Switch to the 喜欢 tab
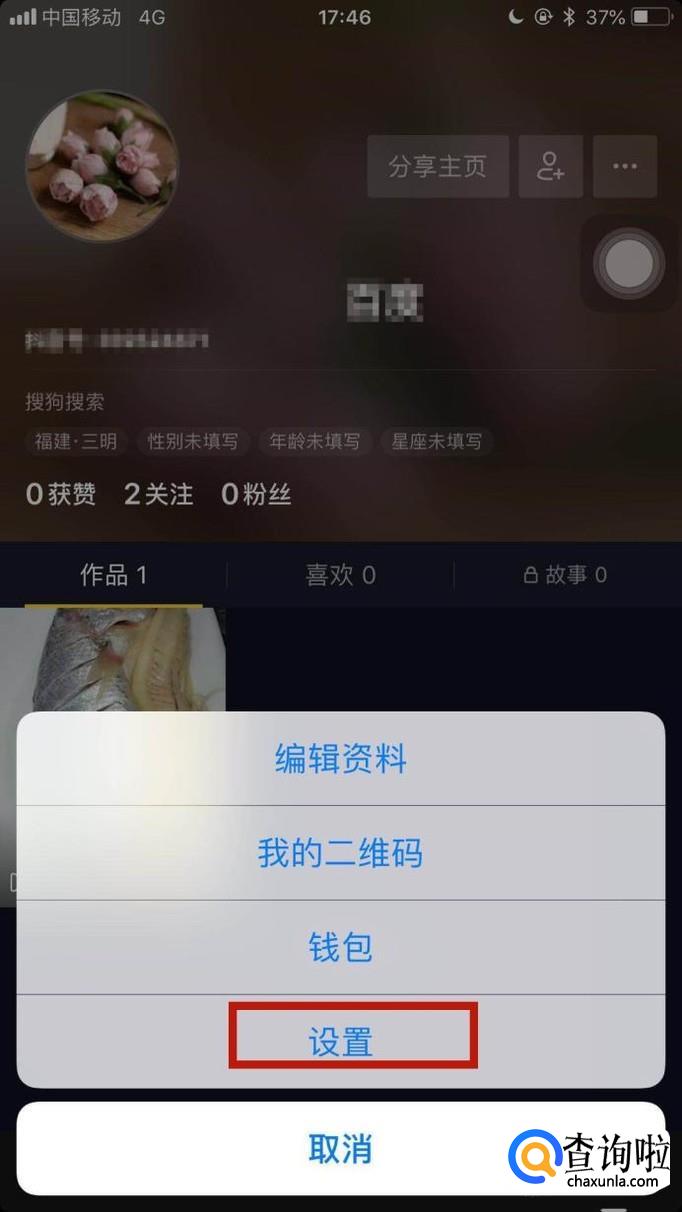The width and height of the screenshot is (682, 1212). pyautogui.click(x=340, y=575)
